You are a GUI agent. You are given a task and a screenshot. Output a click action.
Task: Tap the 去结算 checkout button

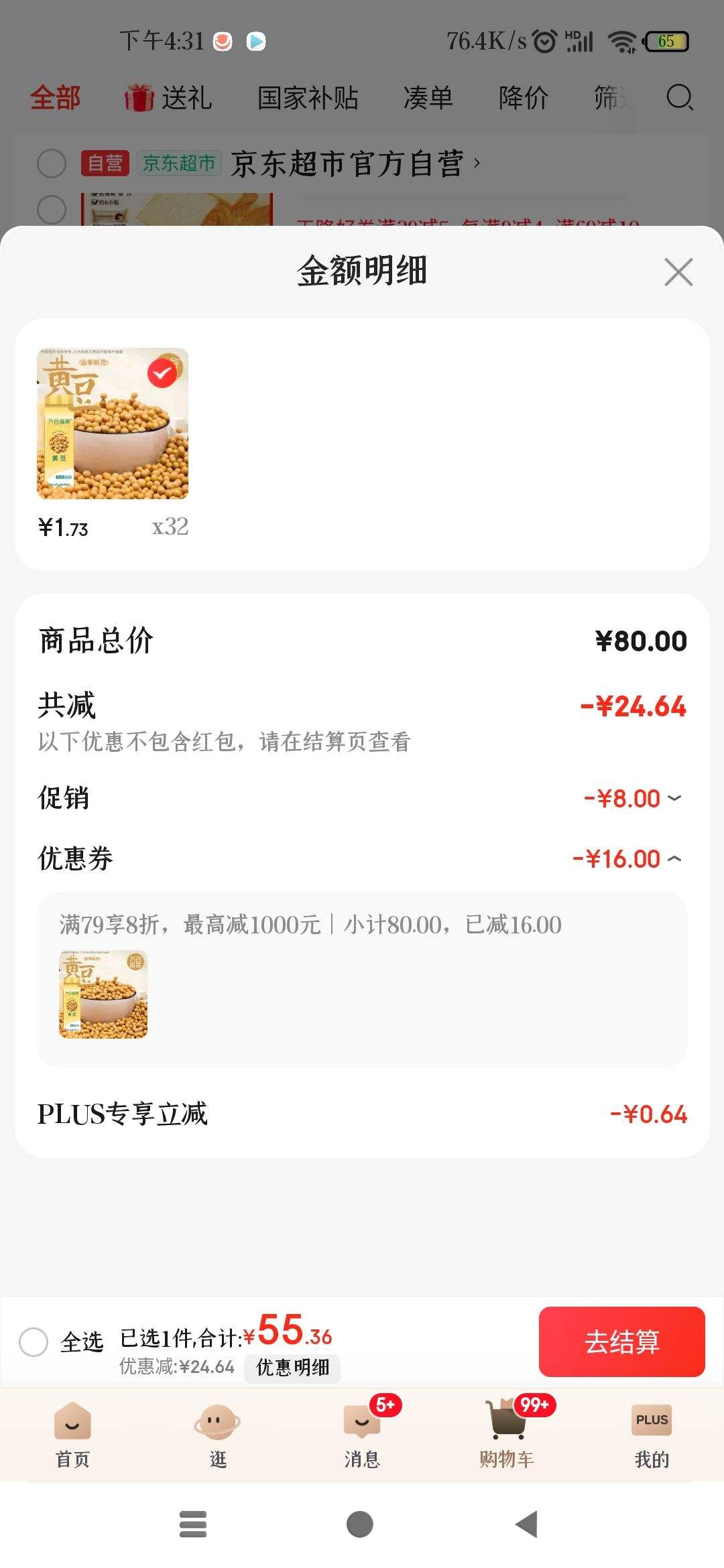[x=622, y=1342]
